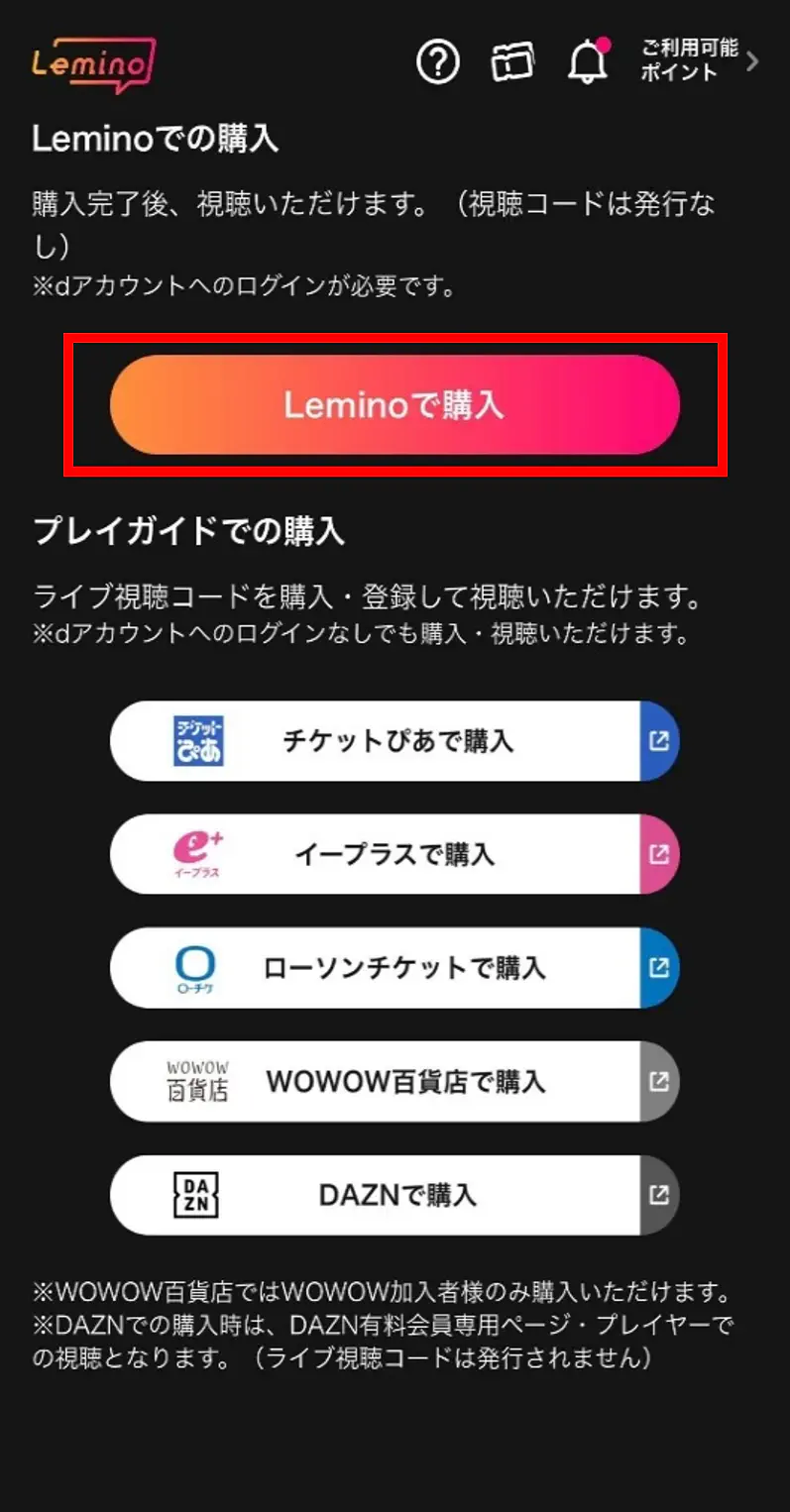Viewport: 790px width, 1512px height.
Task: View ご利用可能ポイント details
Action: tap(699, 61)
